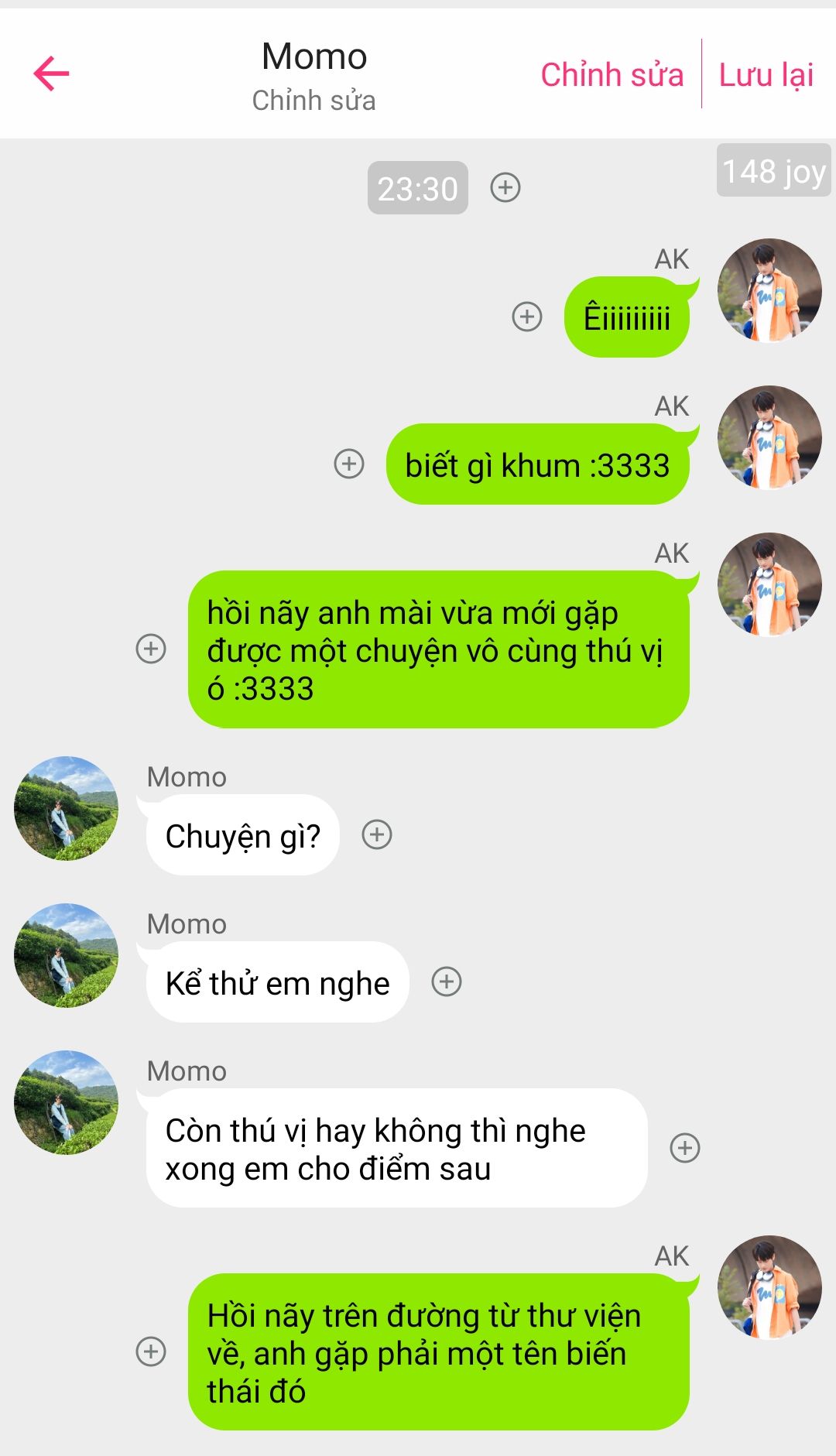
Task: Tap the Momo title in the header
Action: pyautogui.click(x=314, y=57)
